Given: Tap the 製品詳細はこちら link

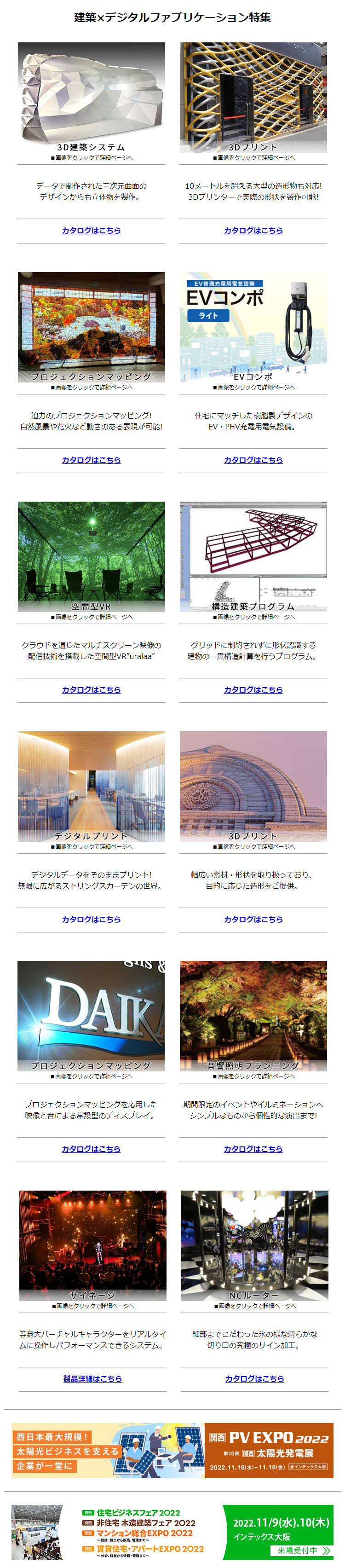Looking at the screenshot, I should point(92,1379).
